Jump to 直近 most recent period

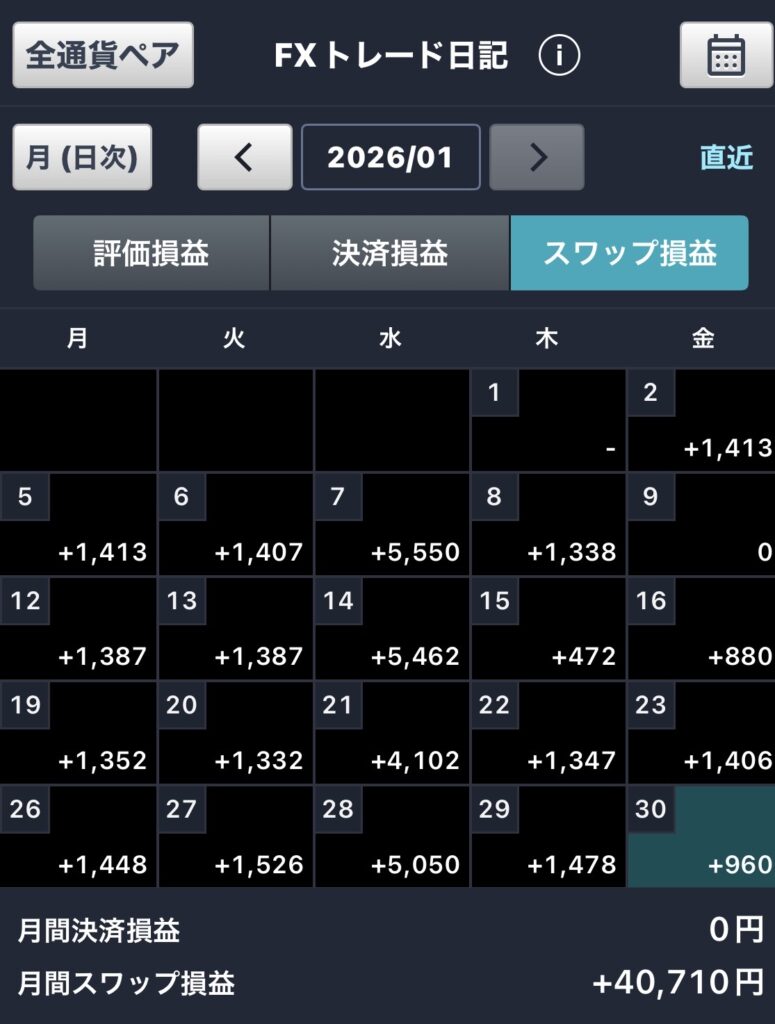click(726, 158)
